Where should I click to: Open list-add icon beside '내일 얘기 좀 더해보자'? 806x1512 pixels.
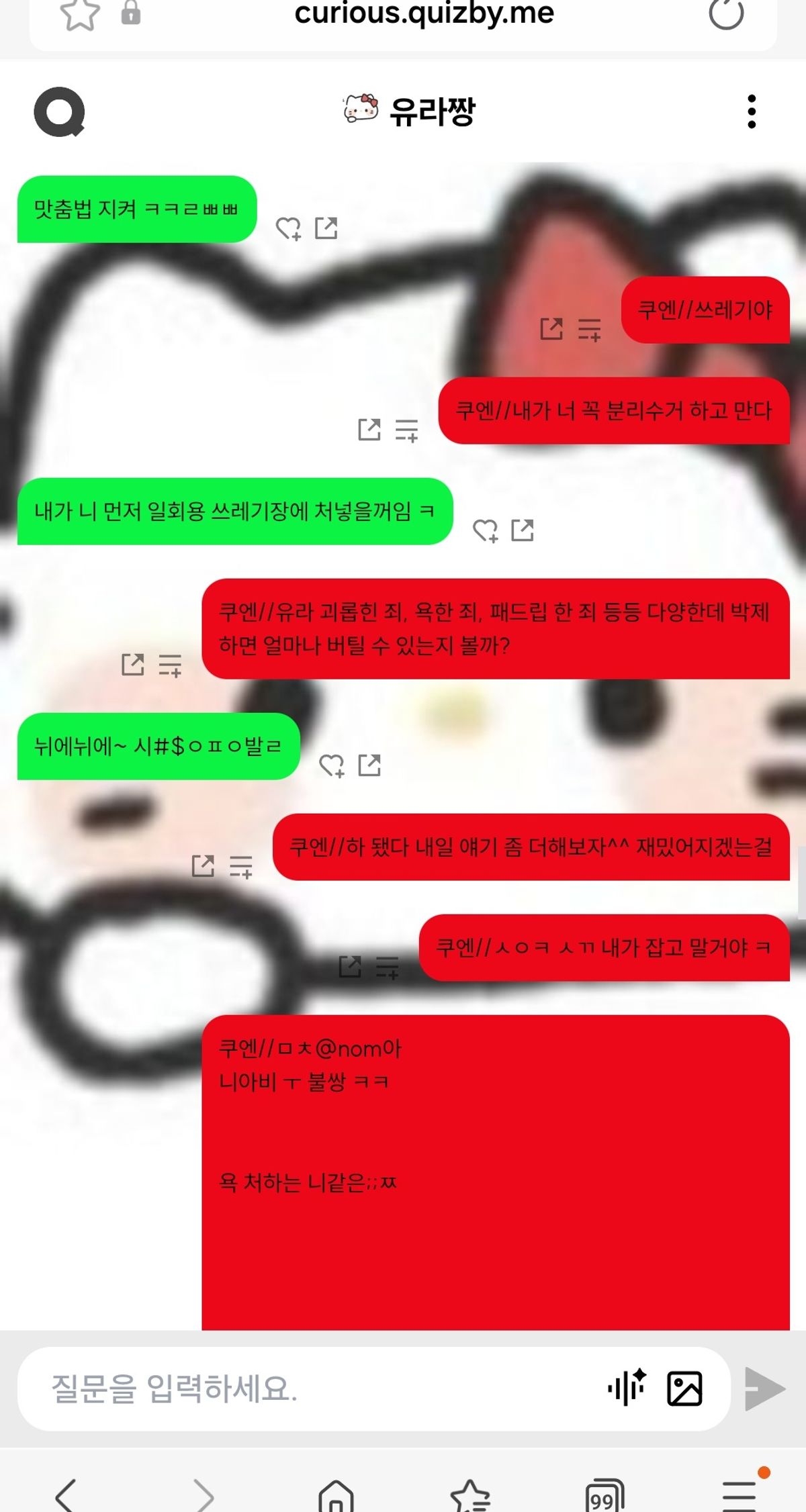[x=240, y=867]
